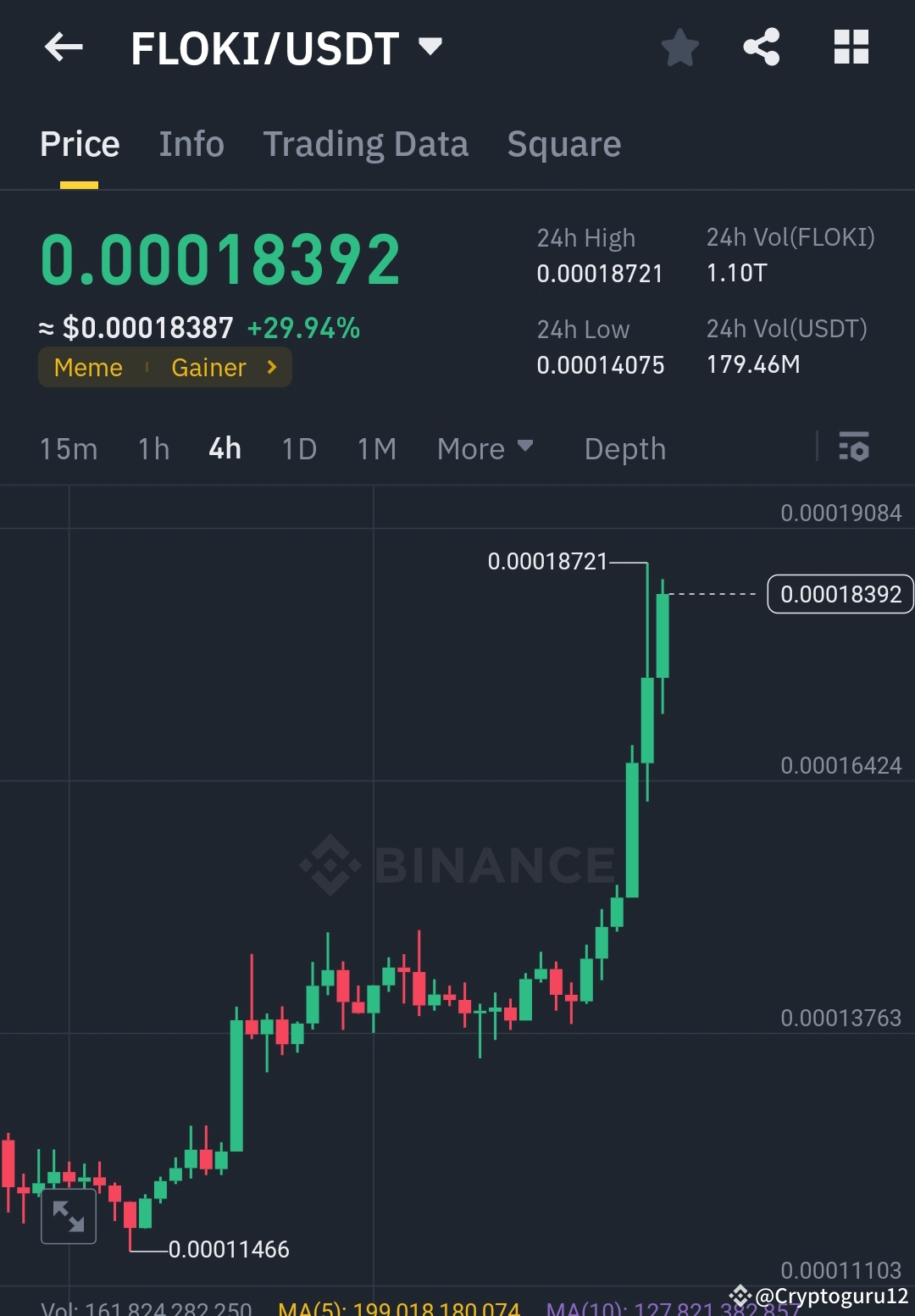The width and height of the screenshot is (915, 1316).
Task: Open the Gainer chevron in the tag row
Action: pos(271,367)
